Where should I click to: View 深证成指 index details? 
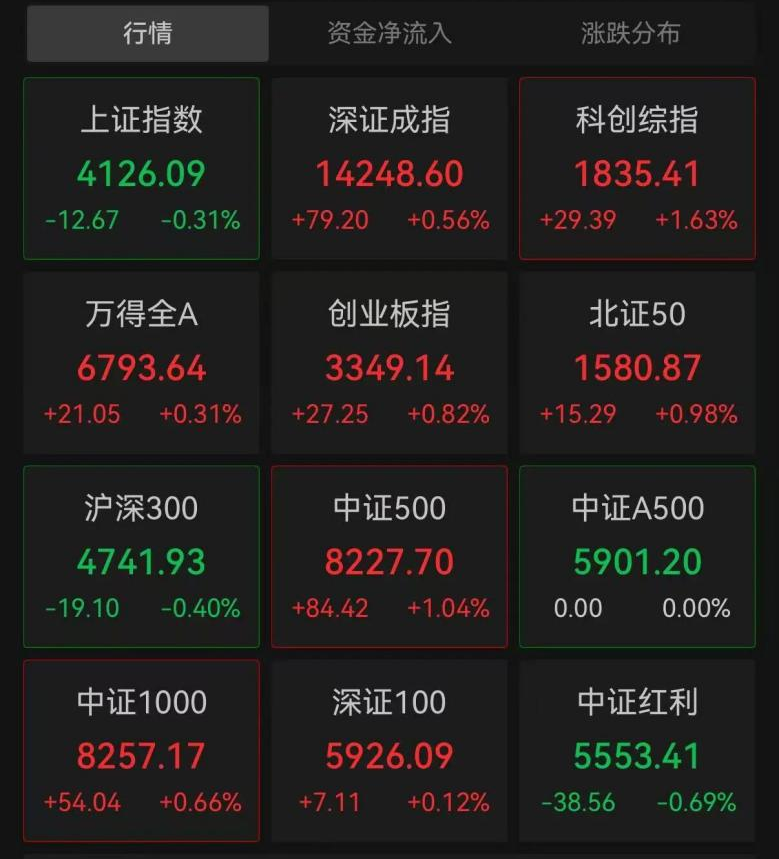coord(390,169)
